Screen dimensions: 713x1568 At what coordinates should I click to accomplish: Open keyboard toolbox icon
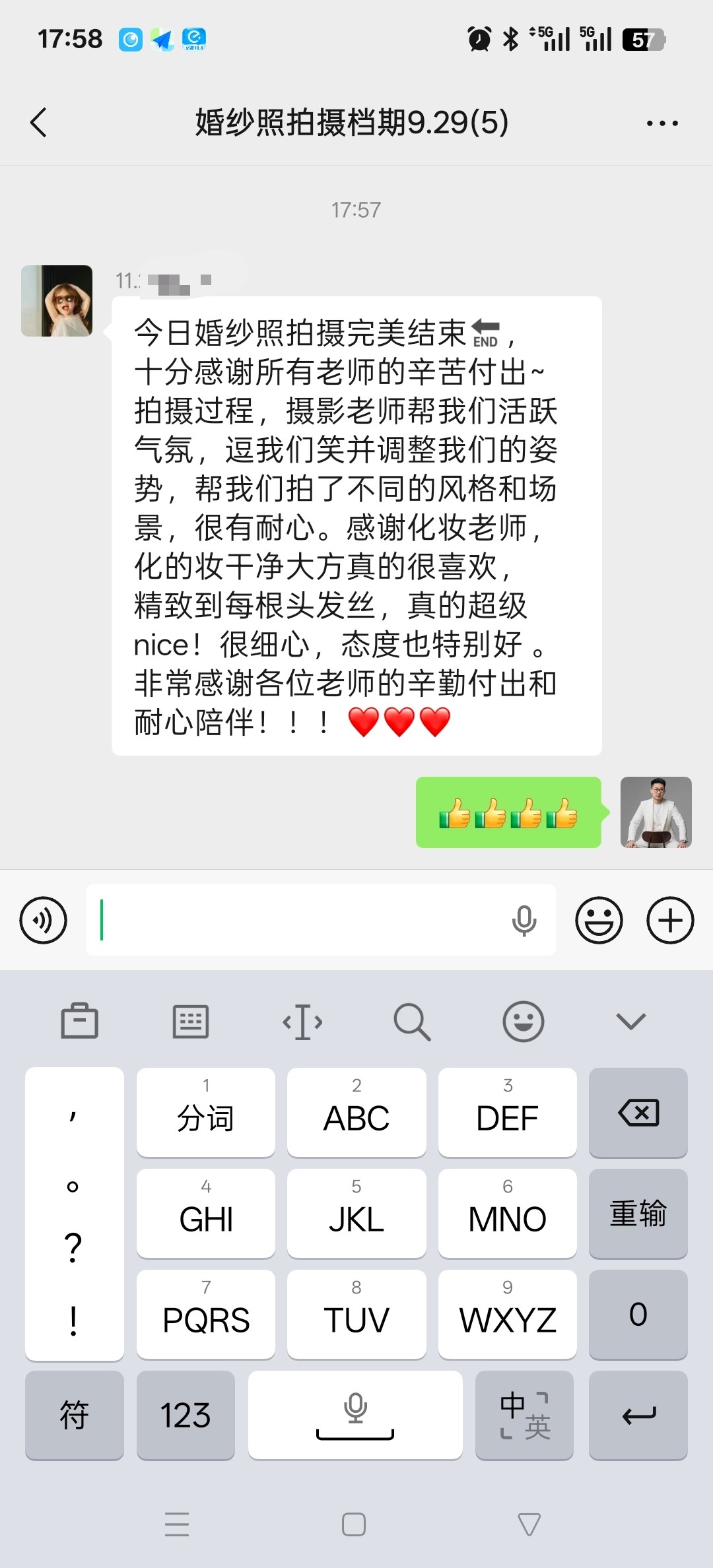[x=80, y=1022]
